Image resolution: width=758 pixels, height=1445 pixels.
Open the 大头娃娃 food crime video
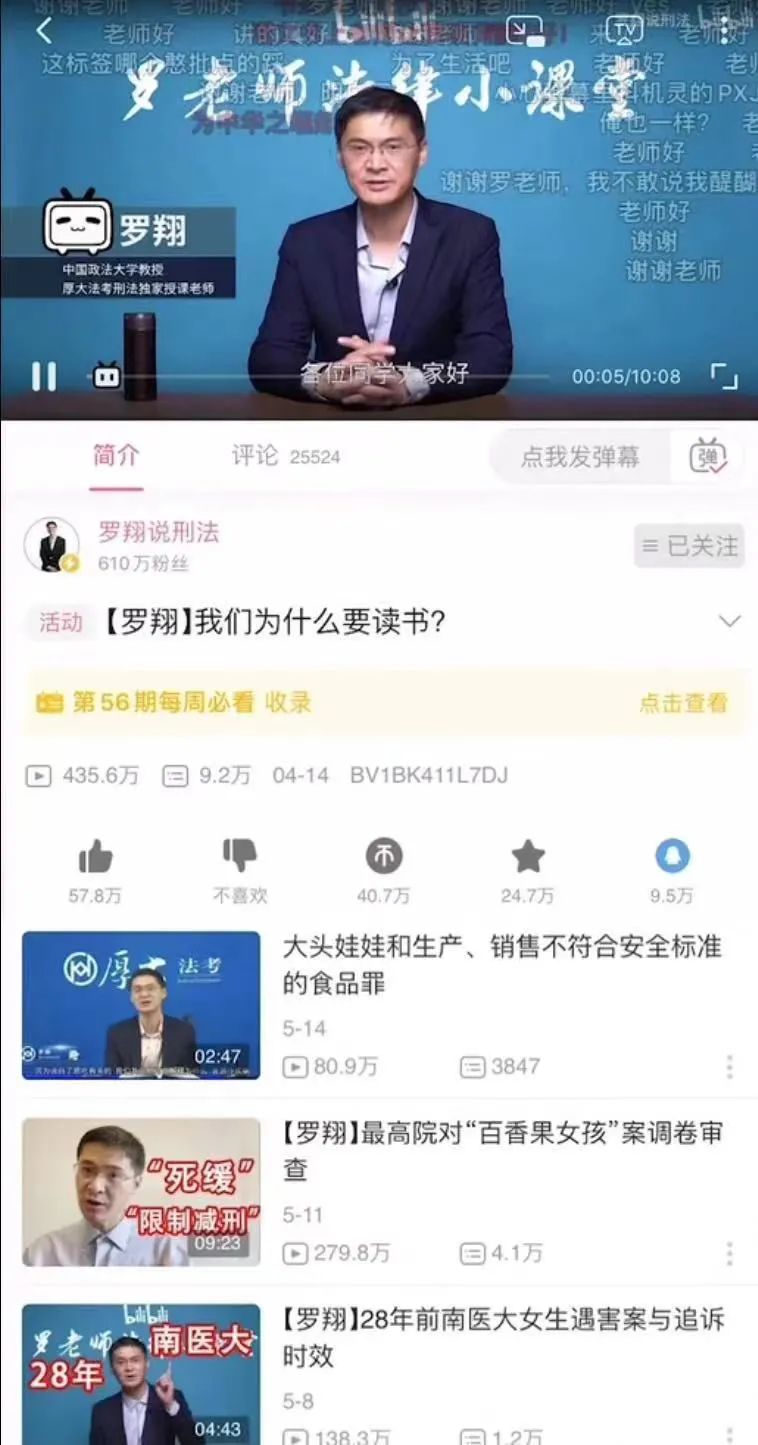click(x=500, y=965)
